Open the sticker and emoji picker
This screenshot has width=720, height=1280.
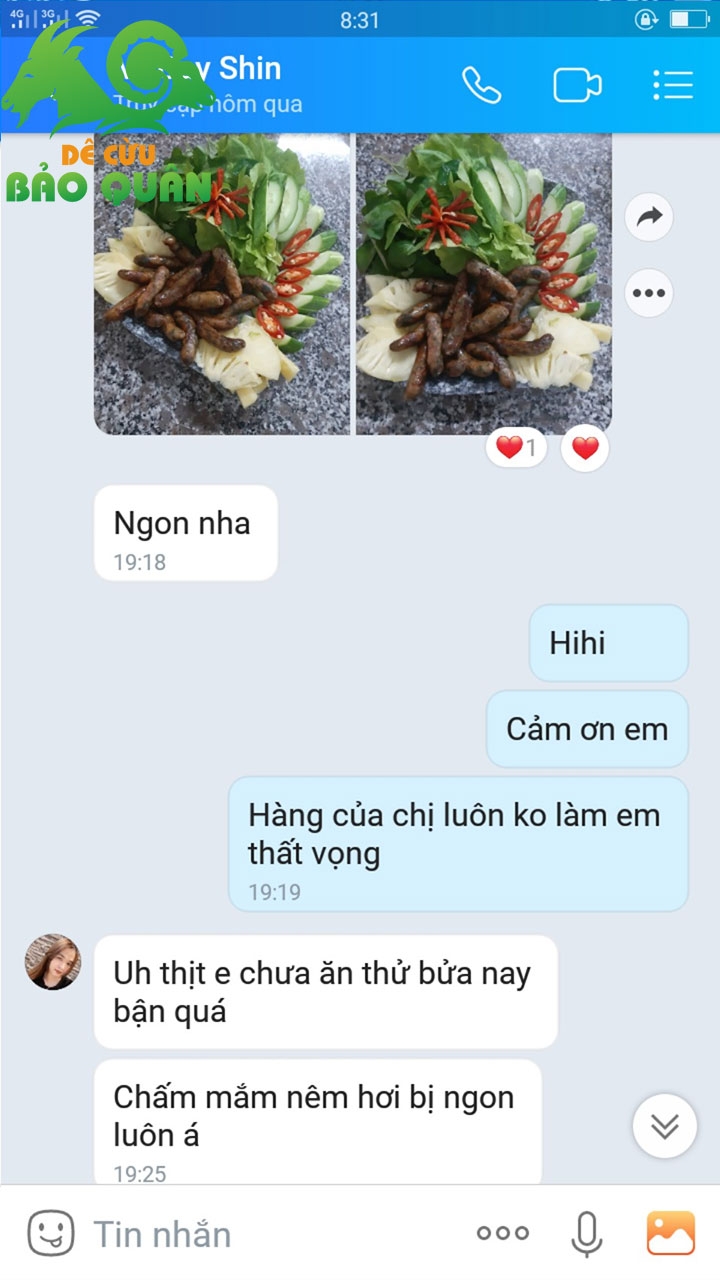(x=51, y=1233)
